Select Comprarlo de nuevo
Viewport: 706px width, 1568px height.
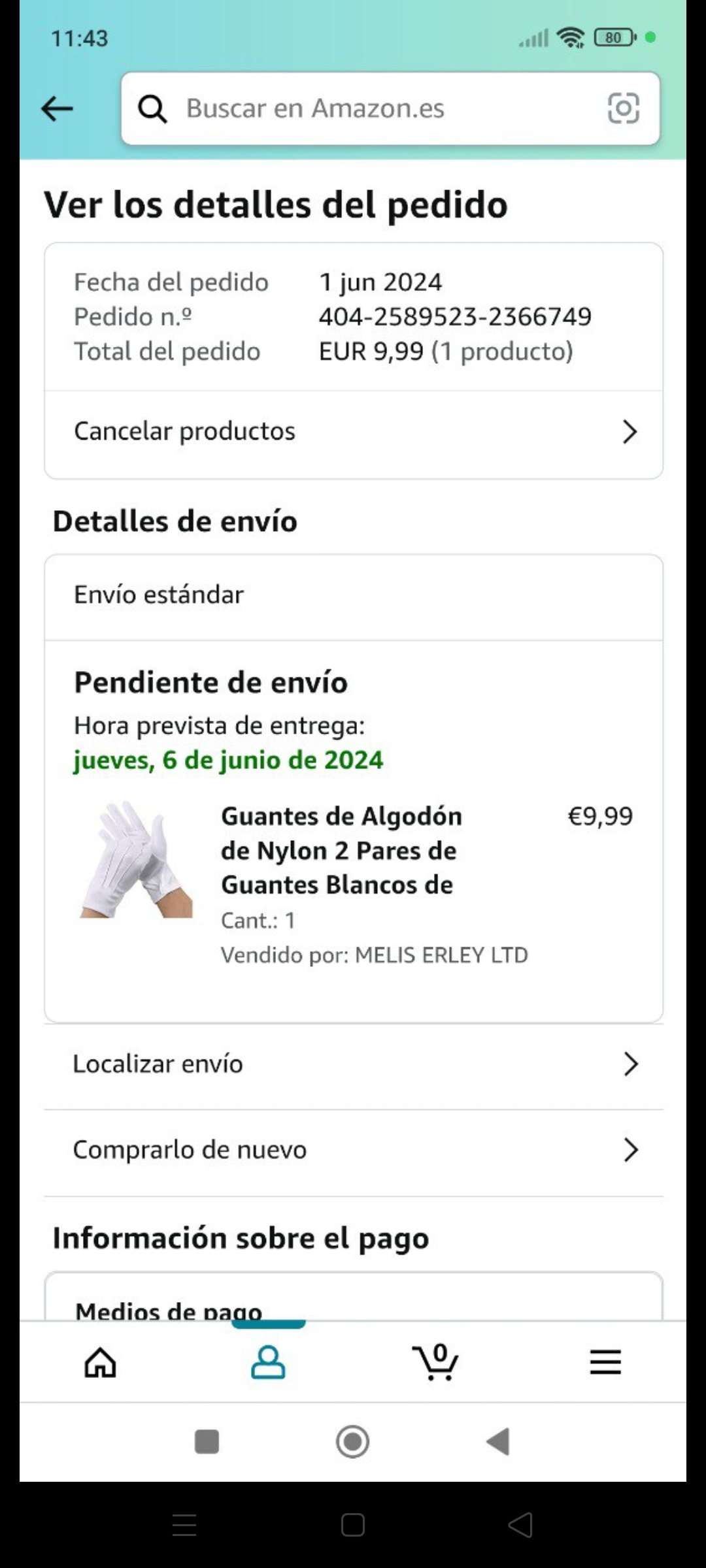point(353,1150)
